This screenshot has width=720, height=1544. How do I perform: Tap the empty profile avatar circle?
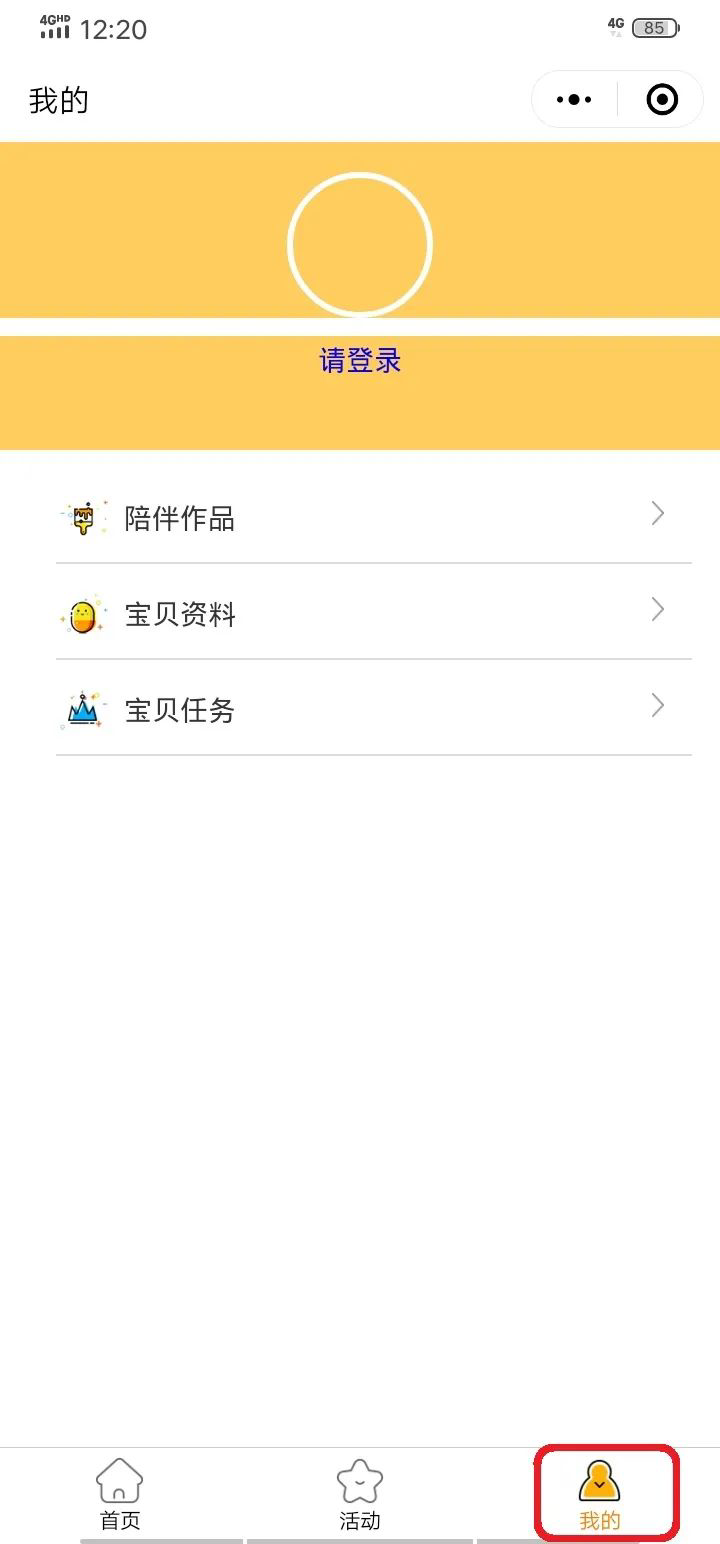pos(360,245)
